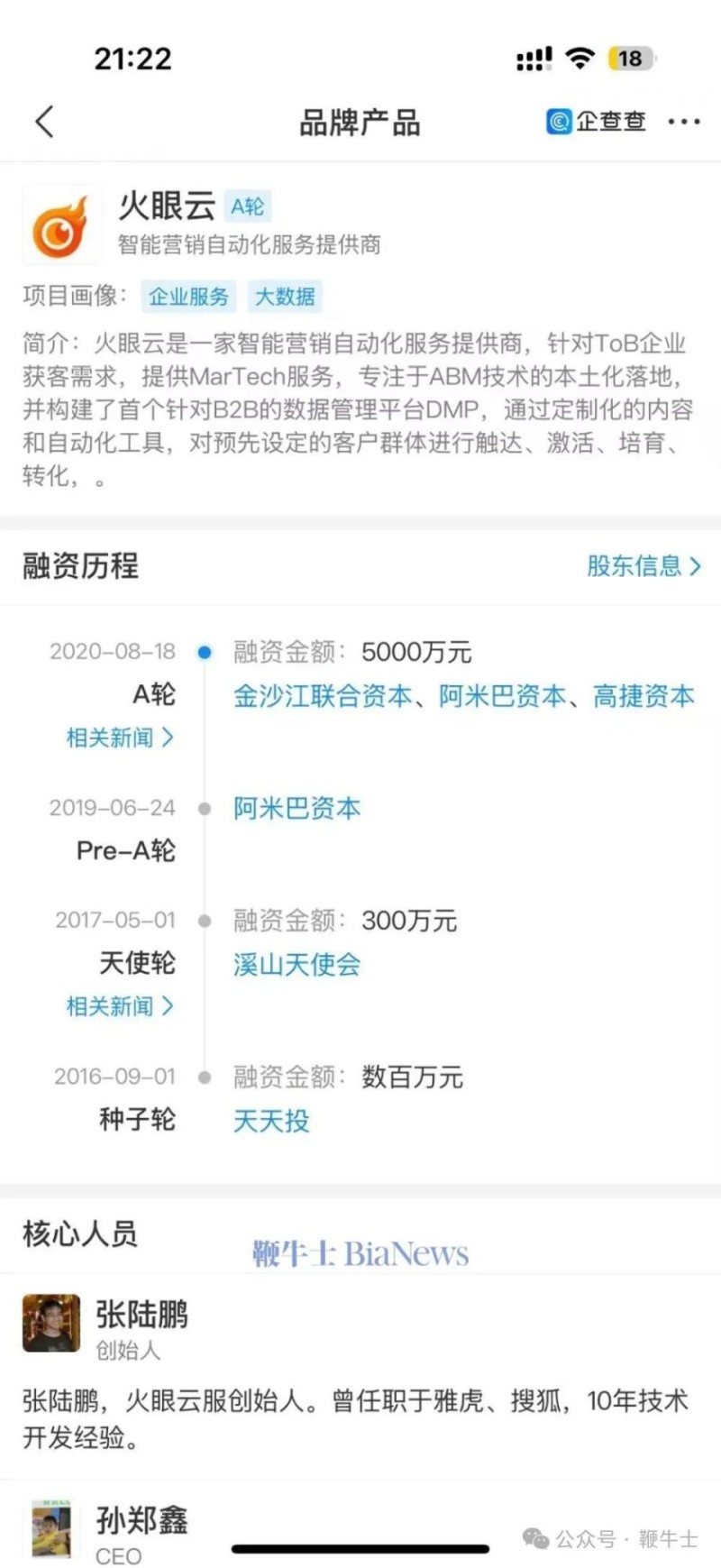Open the 品牌产品 title tab

point(360,123)
